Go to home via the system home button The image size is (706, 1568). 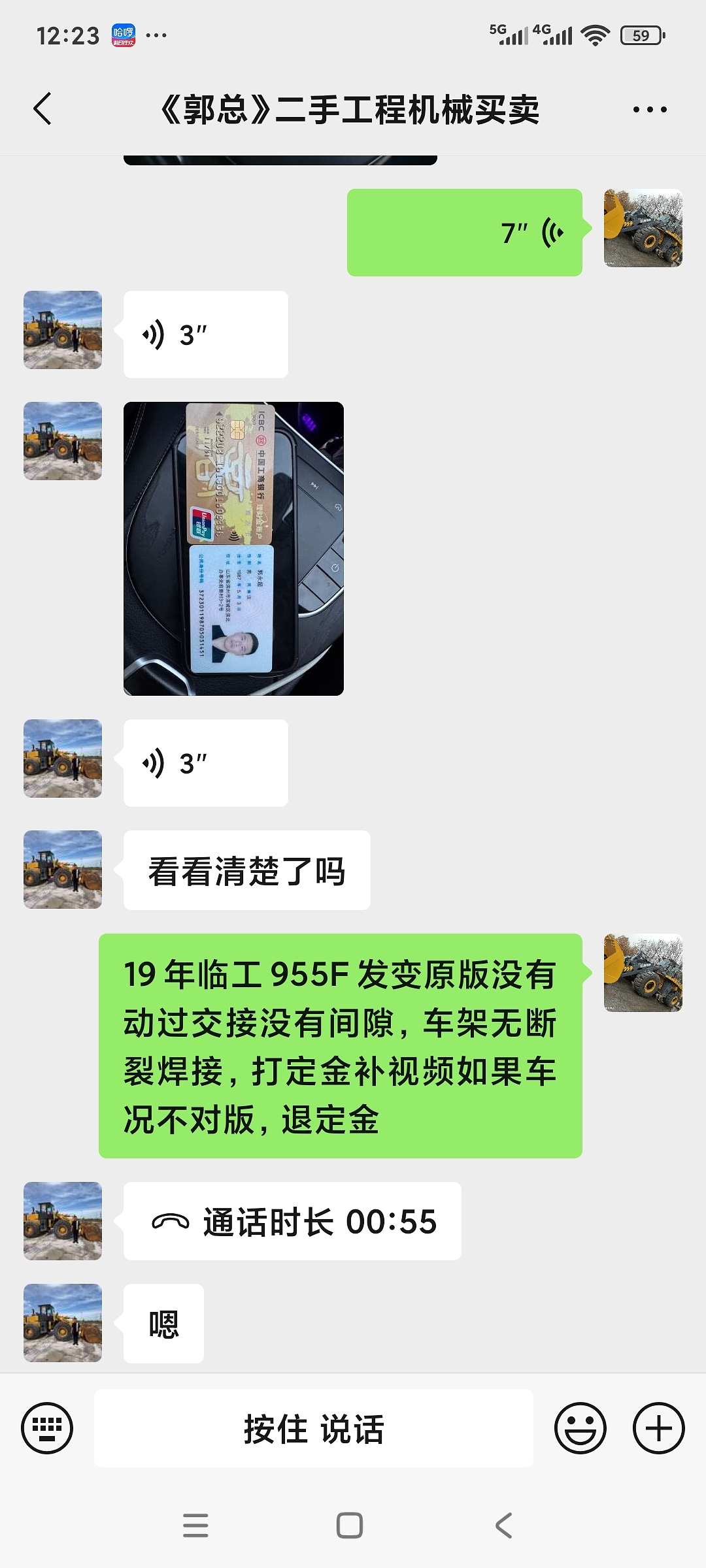point(350,1526)
